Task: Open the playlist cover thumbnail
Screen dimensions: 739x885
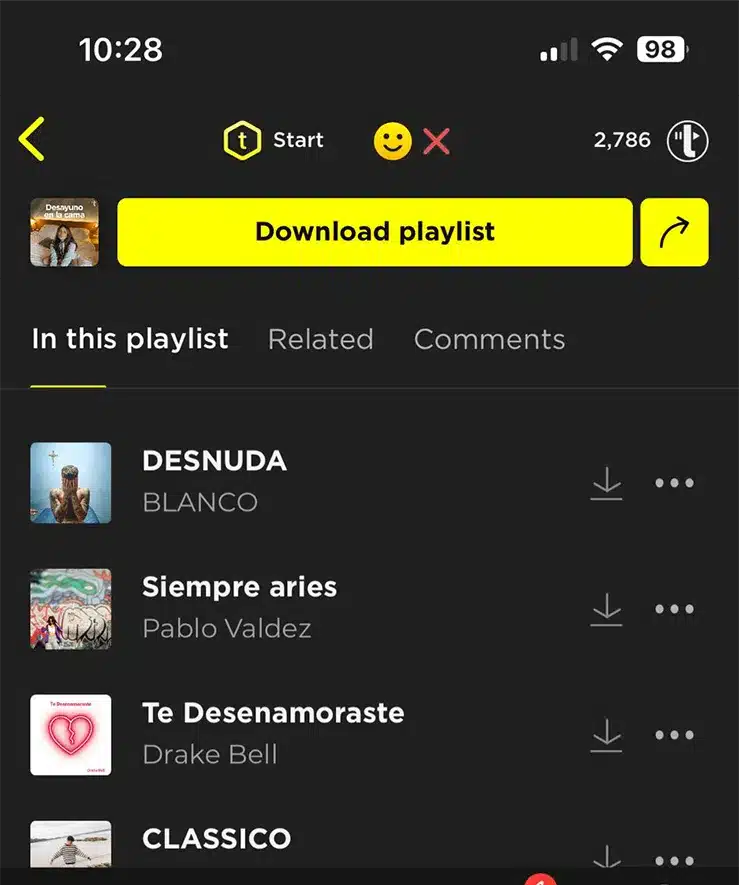Action: click(65, 232)
